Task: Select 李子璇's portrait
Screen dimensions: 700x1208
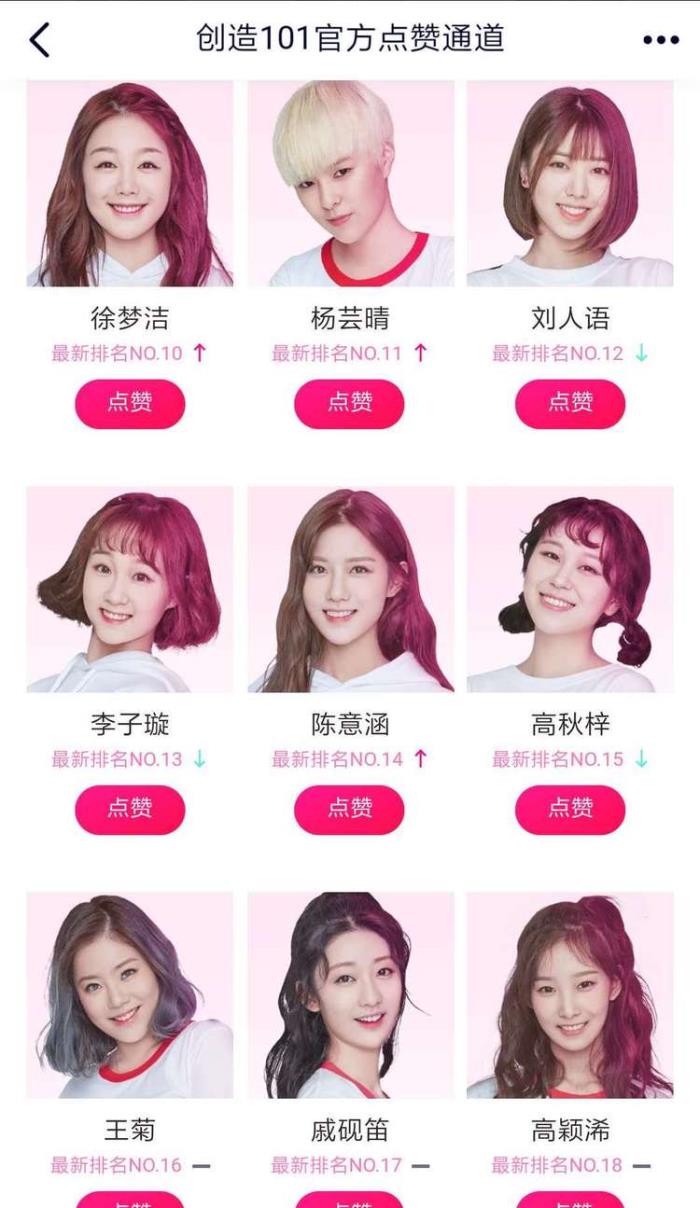Action: [x=130, y=590]
